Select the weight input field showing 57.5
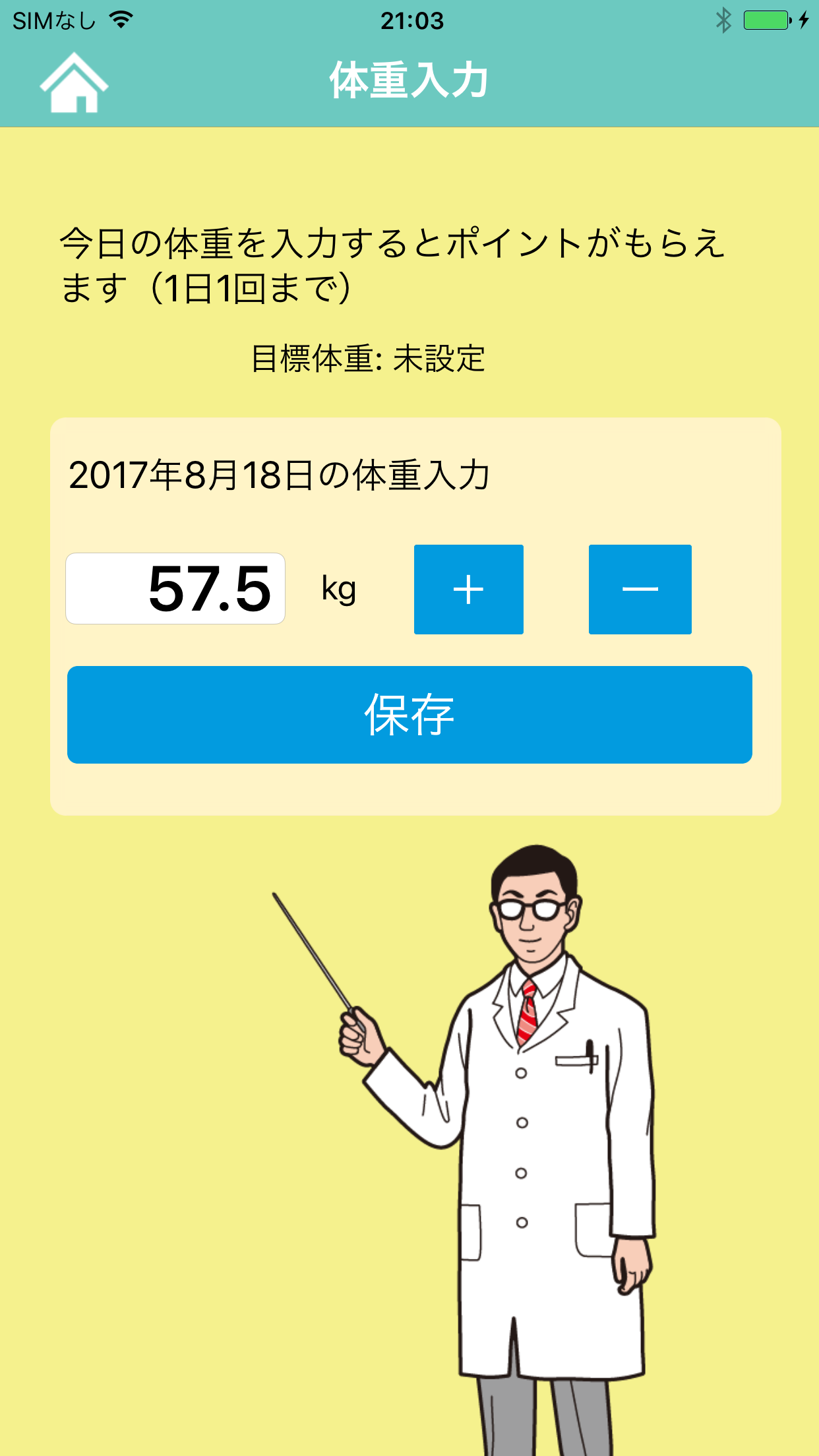819x1456 pixels. point(176,589)
